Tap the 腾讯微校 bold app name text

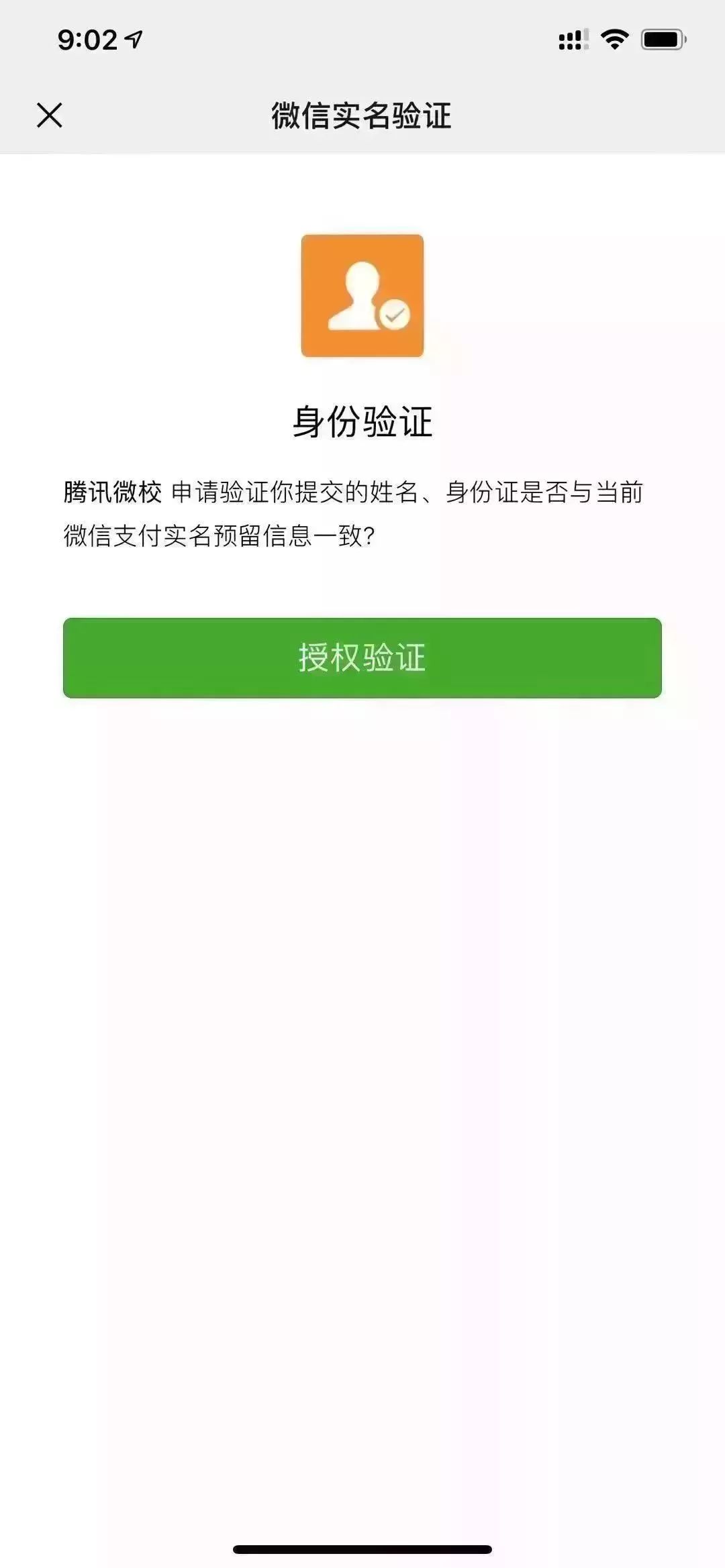pos(111,492)
